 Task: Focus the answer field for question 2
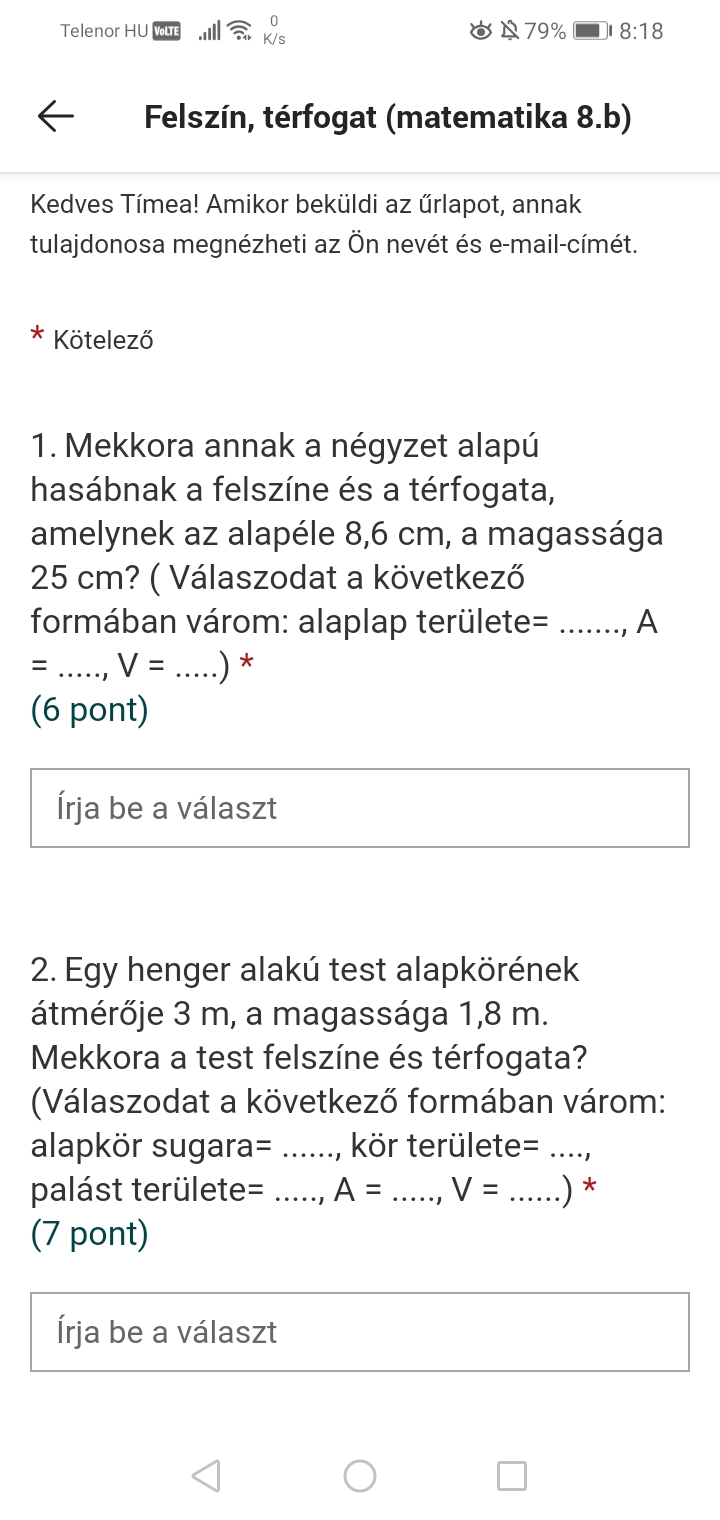(360, 1332)
